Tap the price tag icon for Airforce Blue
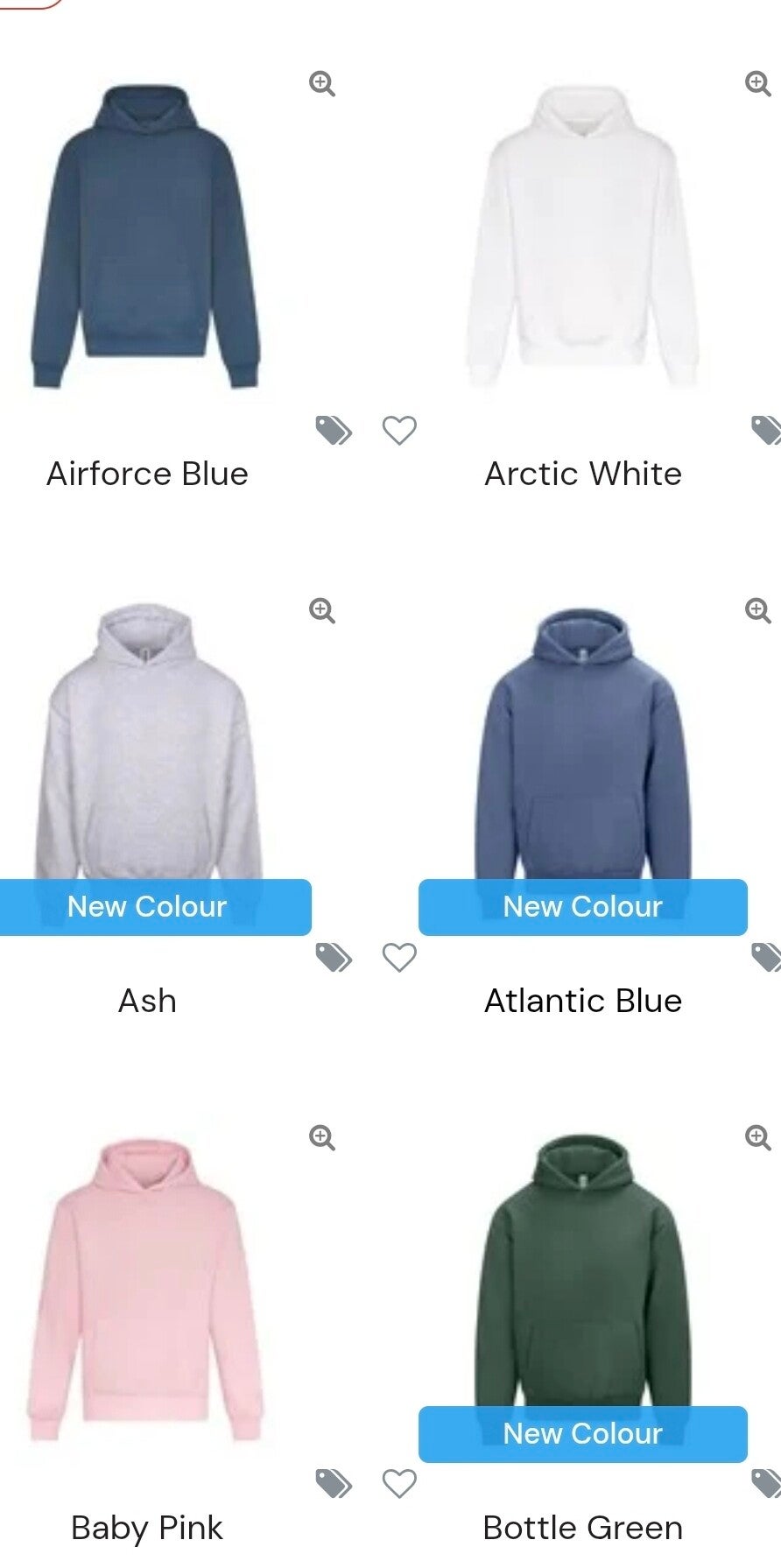 click(x=334, y=430)
